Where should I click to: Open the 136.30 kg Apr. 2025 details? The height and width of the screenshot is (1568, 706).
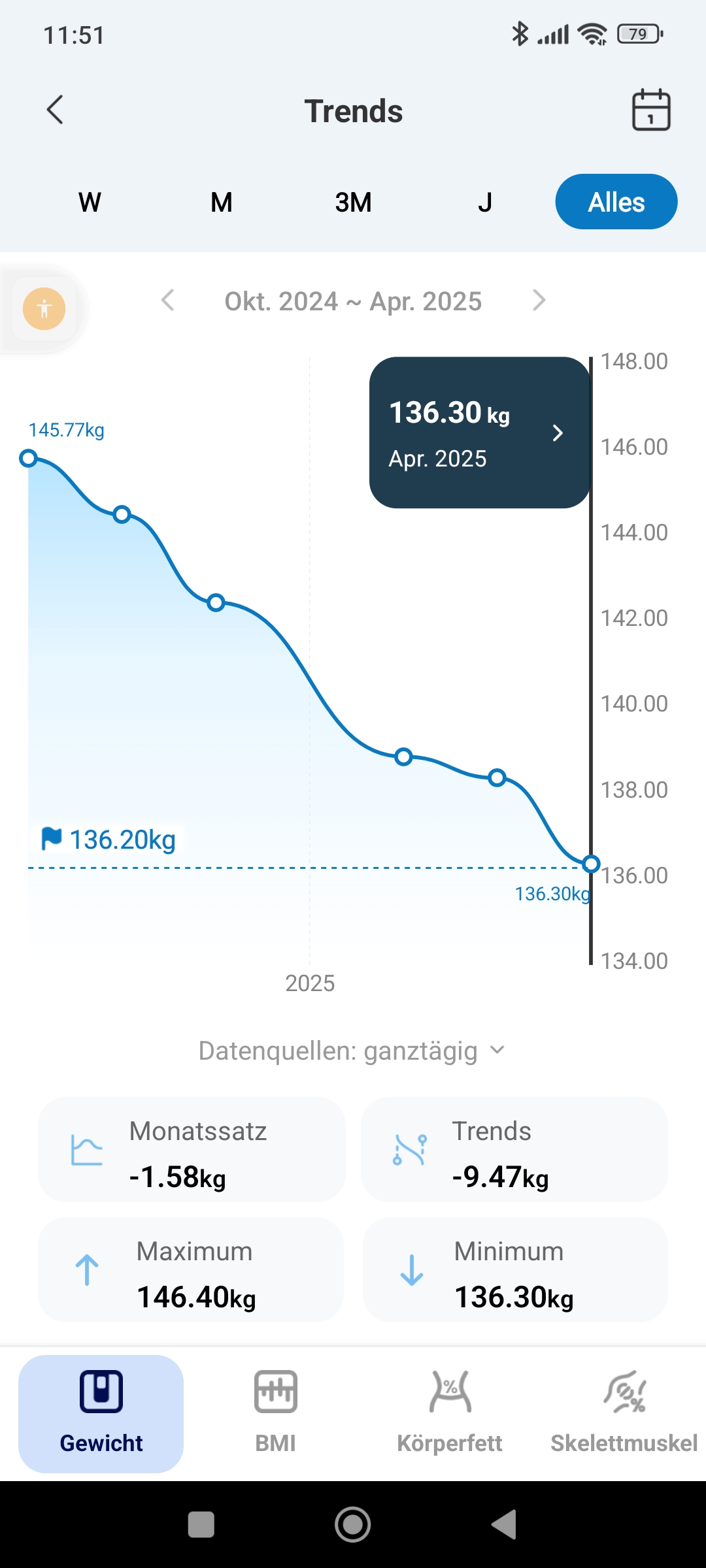point(480,433)
